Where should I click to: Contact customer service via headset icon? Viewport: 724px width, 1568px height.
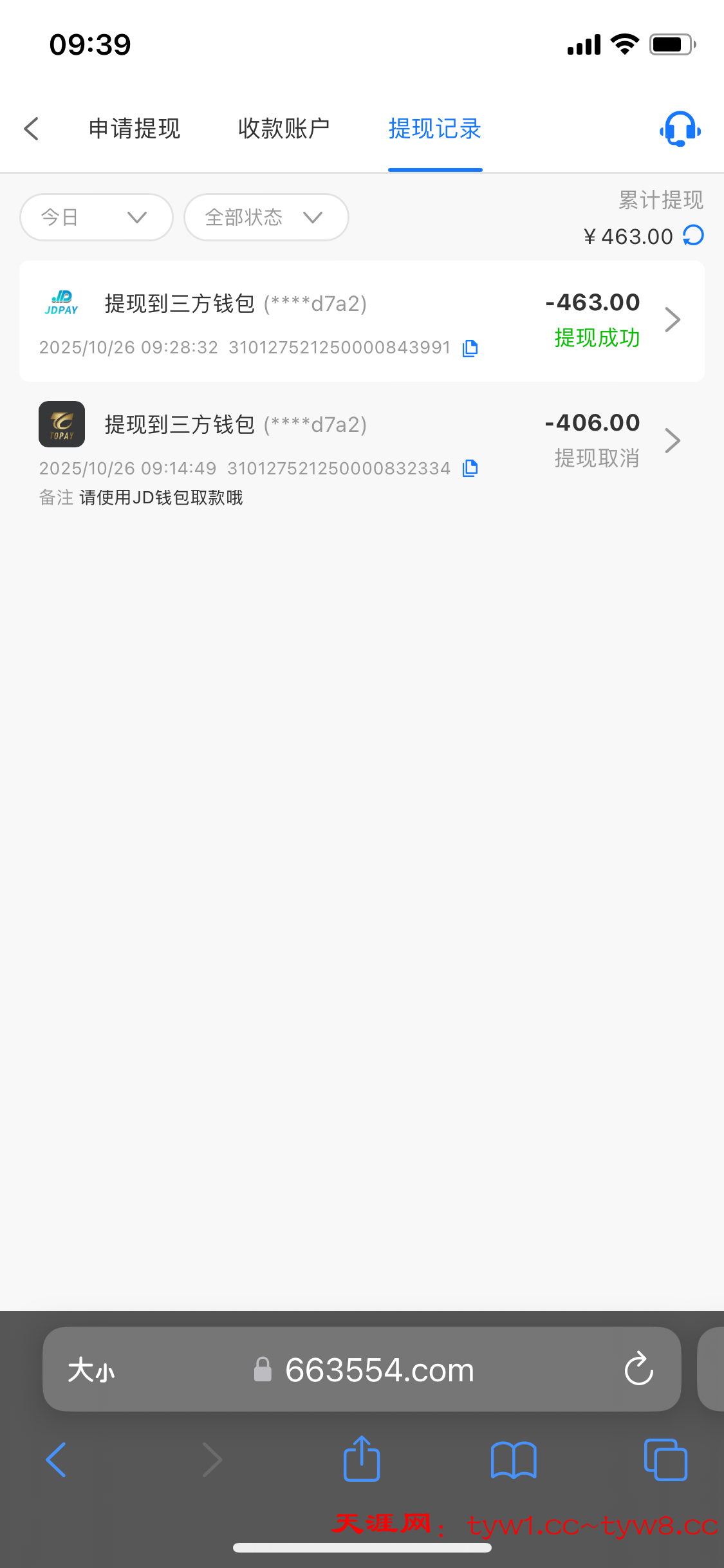[x=680, y=129]
